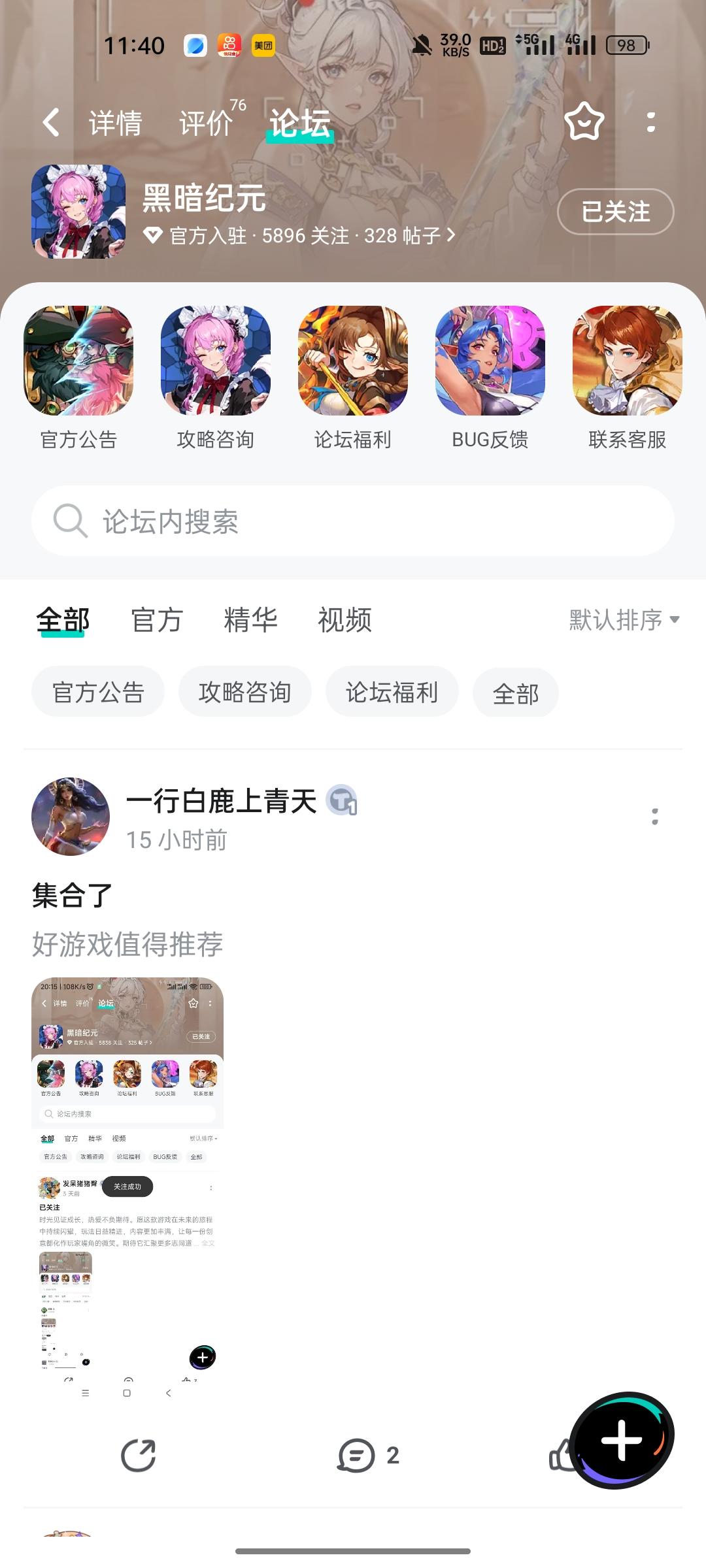Open the top-right overflow menu
The width and height of the screenshot is (706, 1568).
click(x=650, y=122)
